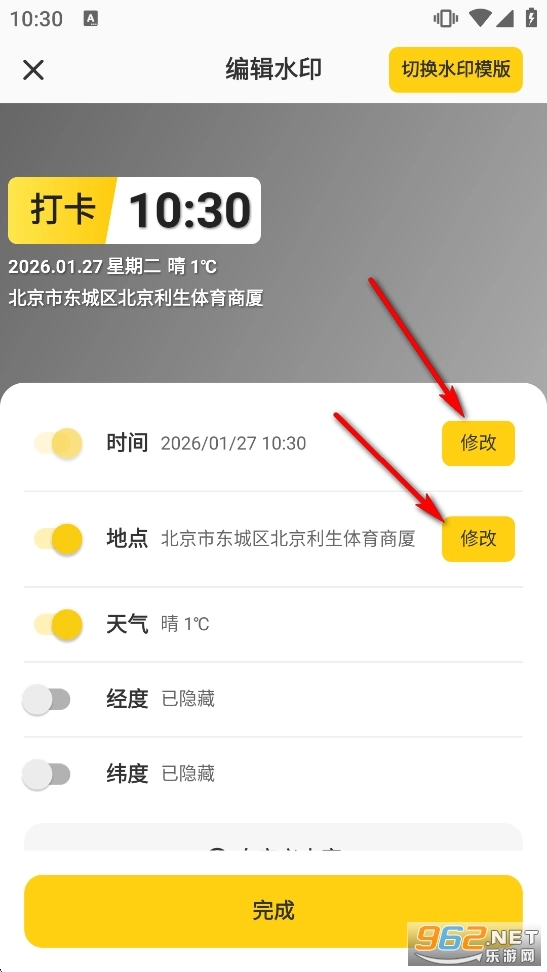Image resolution: width=547 pixels, height=972 pixels.
Task: Tap 切换水印模版 to switch template
Action: [x=456, y=69]
